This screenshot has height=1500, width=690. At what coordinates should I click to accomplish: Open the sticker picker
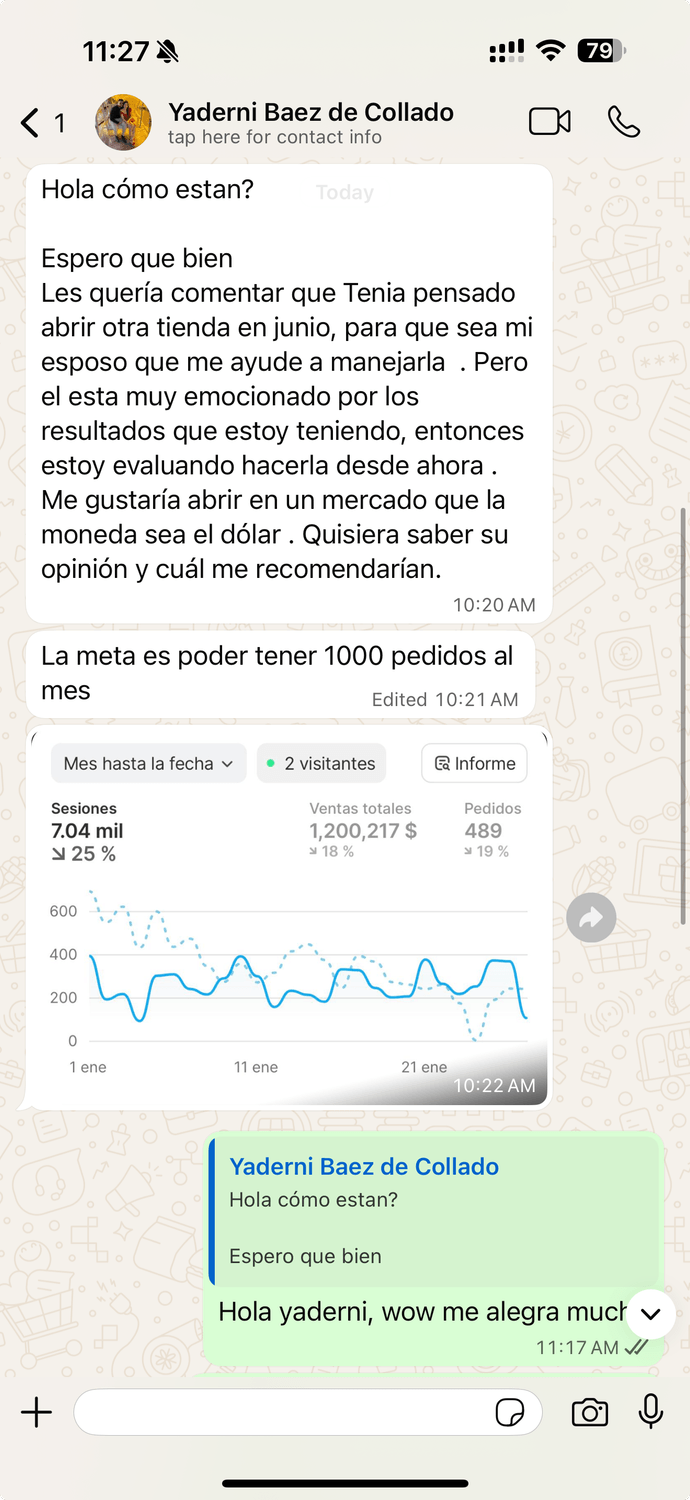point(510,1413)
